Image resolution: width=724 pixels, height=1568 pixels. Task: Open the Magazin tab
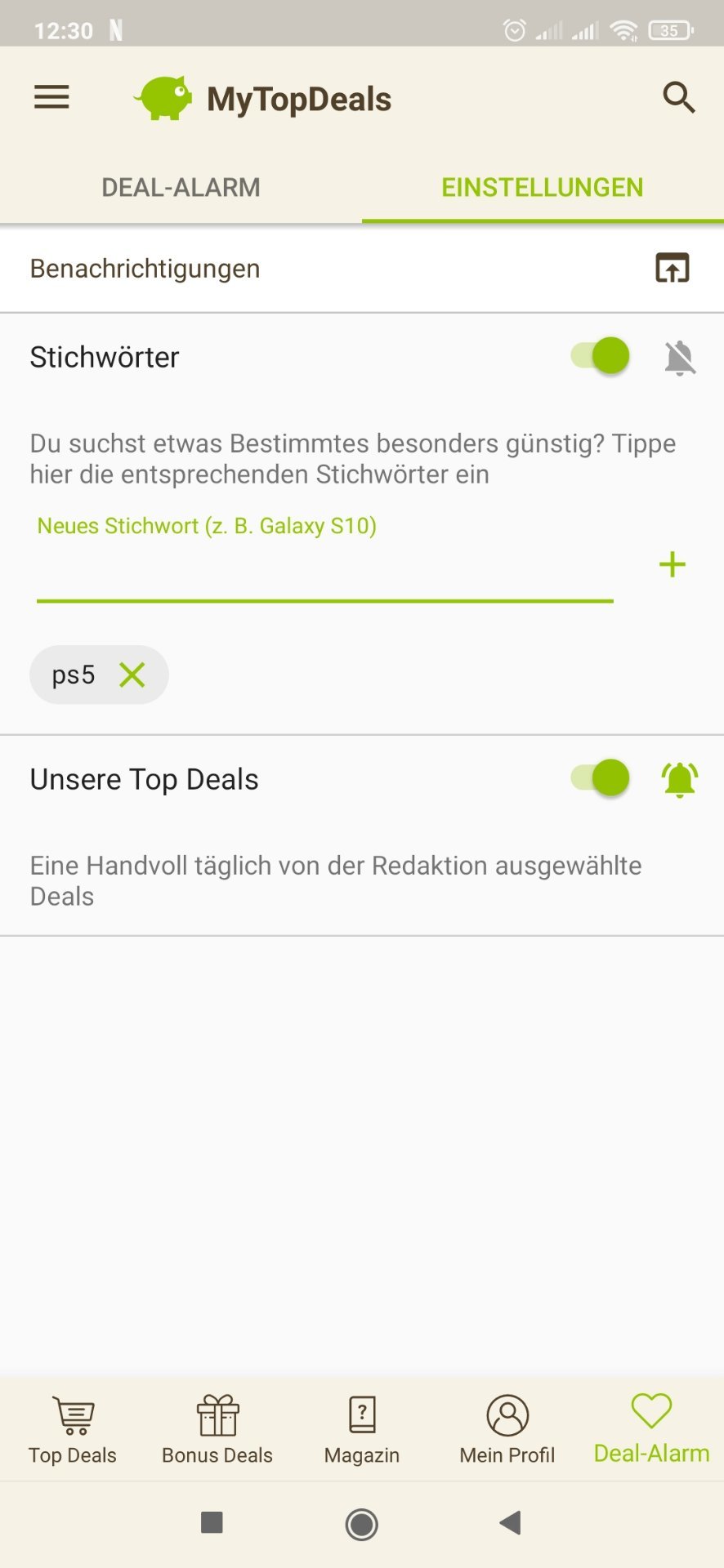pos(362,1429)
